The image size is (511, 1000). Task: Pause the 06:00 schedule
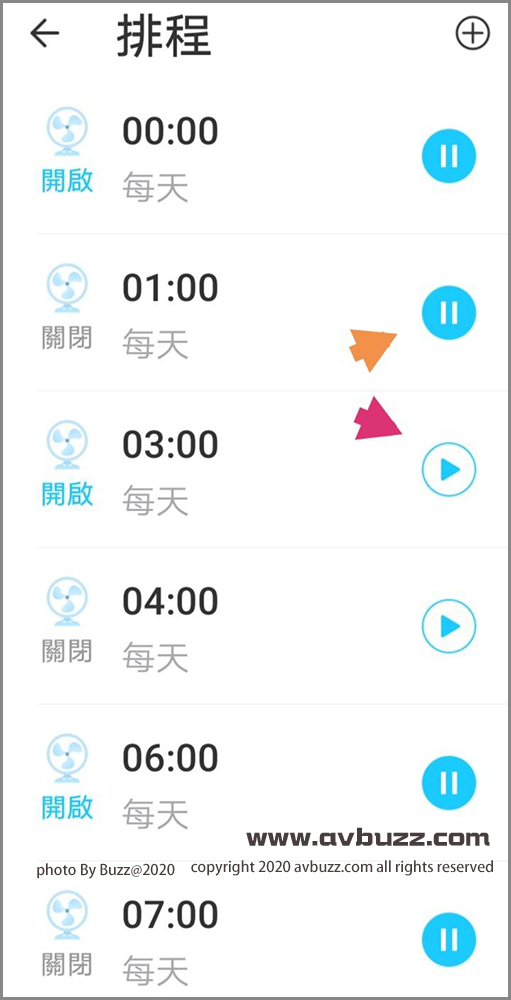coord(449,783)
